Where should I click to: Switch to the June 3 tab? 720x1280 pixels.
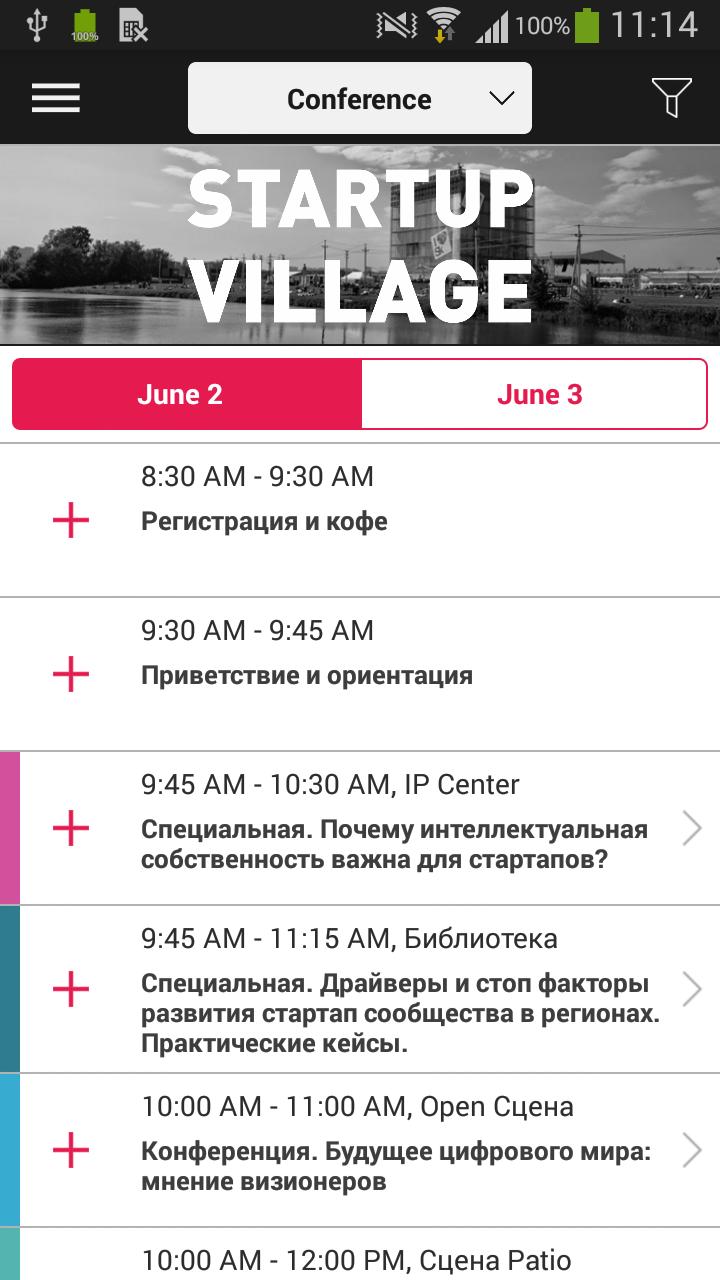click(x=540, y=394)
